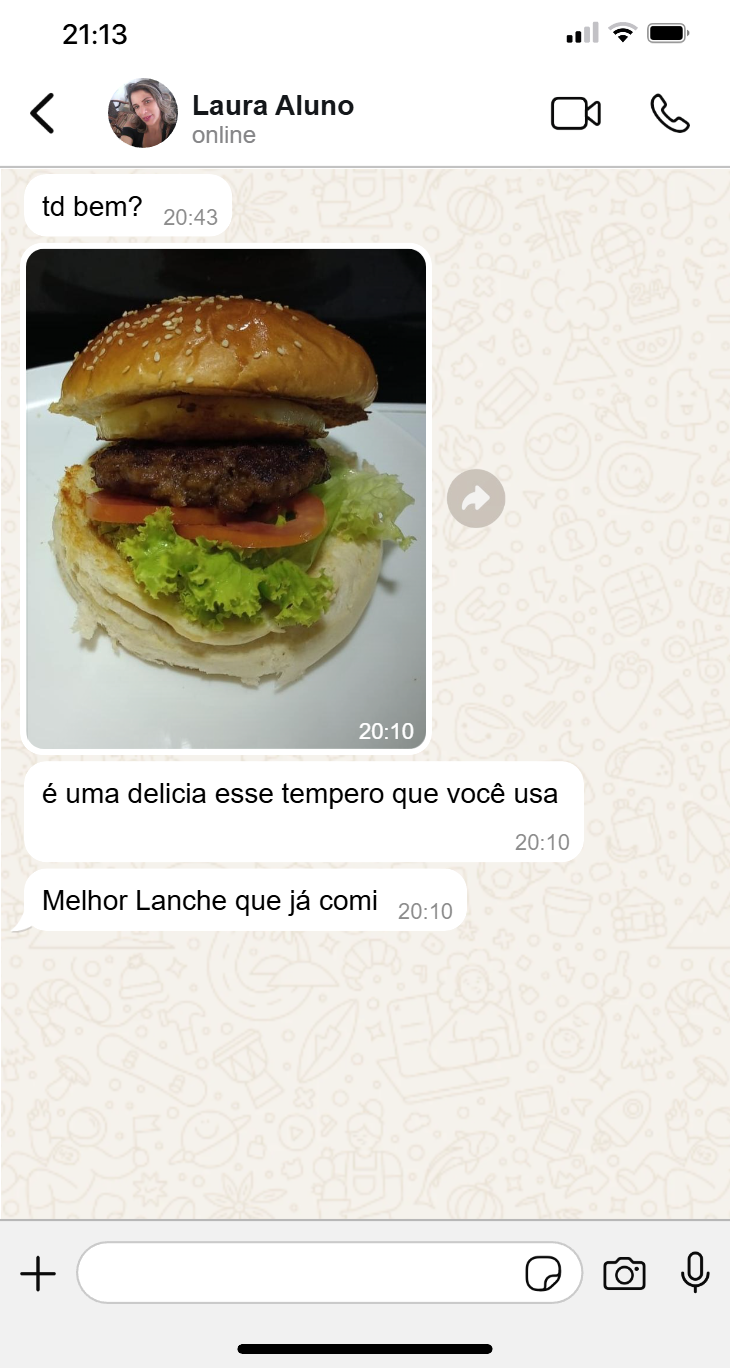Tap the message input field to type
732x1370 pixels.
[x=300, y=1272]
